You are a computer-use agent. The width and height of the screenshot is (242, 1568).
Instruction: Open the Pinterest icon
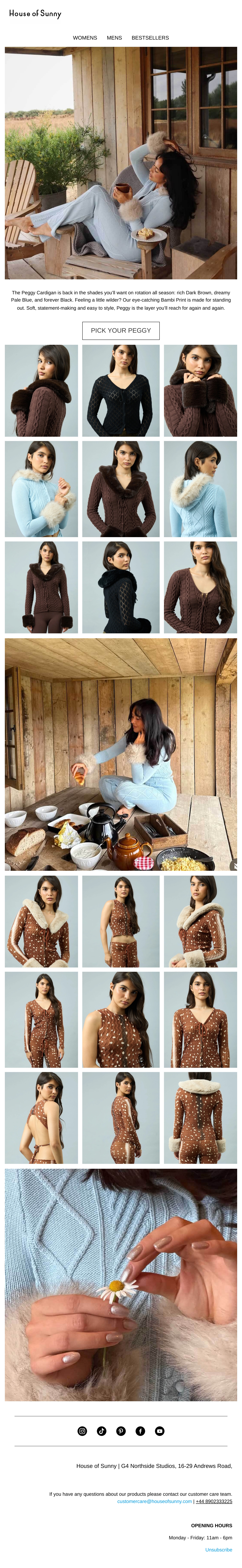tap(121, 1431)
